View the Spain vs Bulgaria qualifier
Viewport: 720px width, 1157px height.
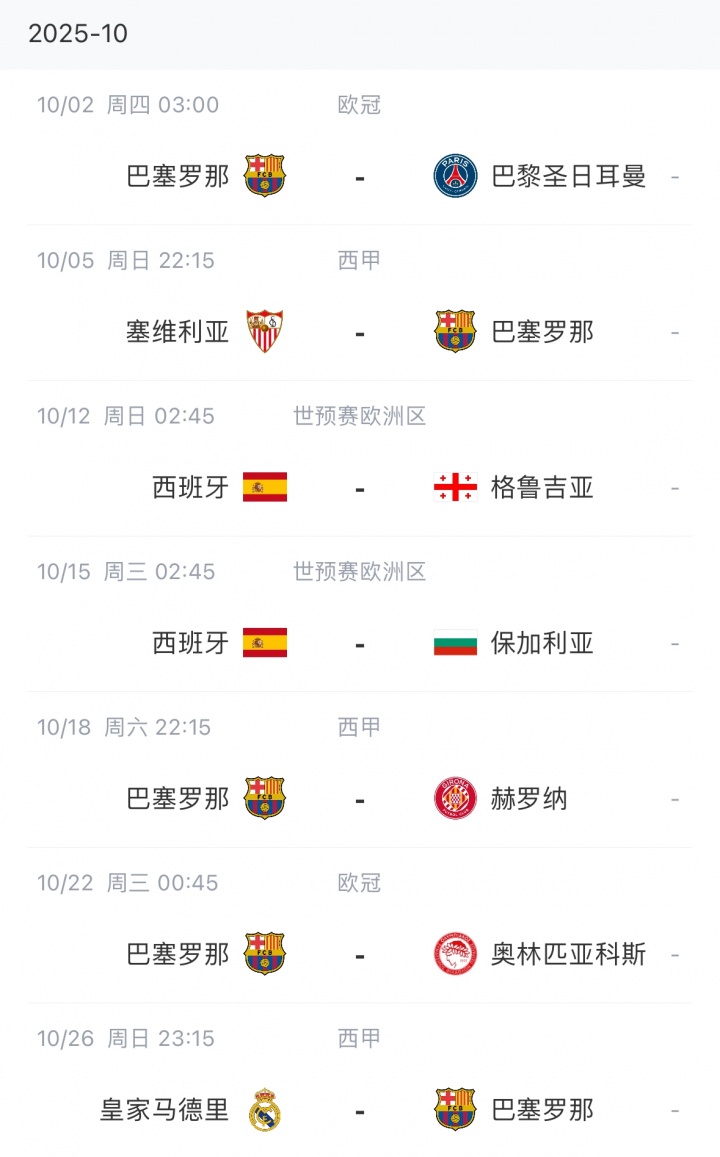tap(360, 643)
